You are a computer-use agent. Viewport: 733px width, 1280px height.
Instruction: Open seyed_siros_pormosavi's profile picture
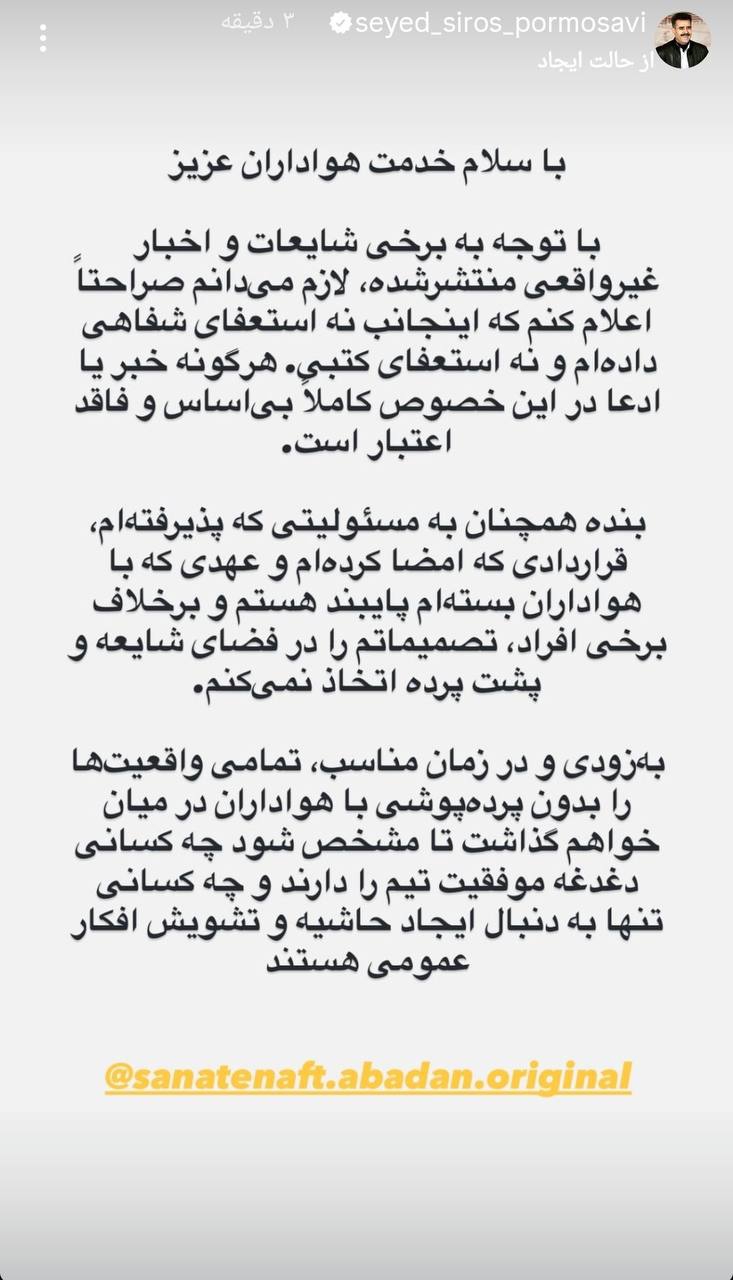coord(684,40)
